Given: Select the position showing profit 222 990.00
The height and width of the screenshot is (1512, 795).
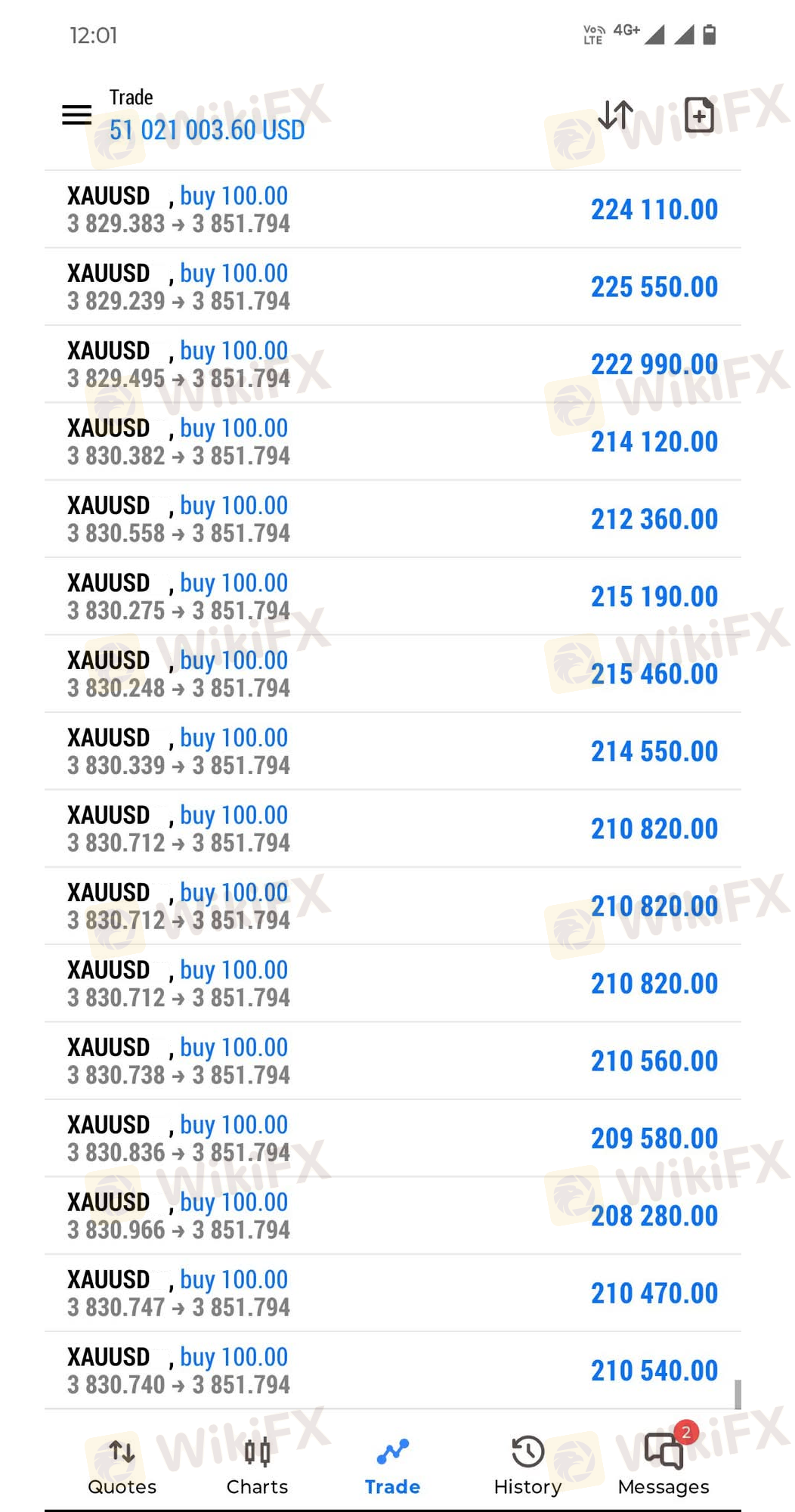Looking at the screenshot, I should tap(392, 364).
